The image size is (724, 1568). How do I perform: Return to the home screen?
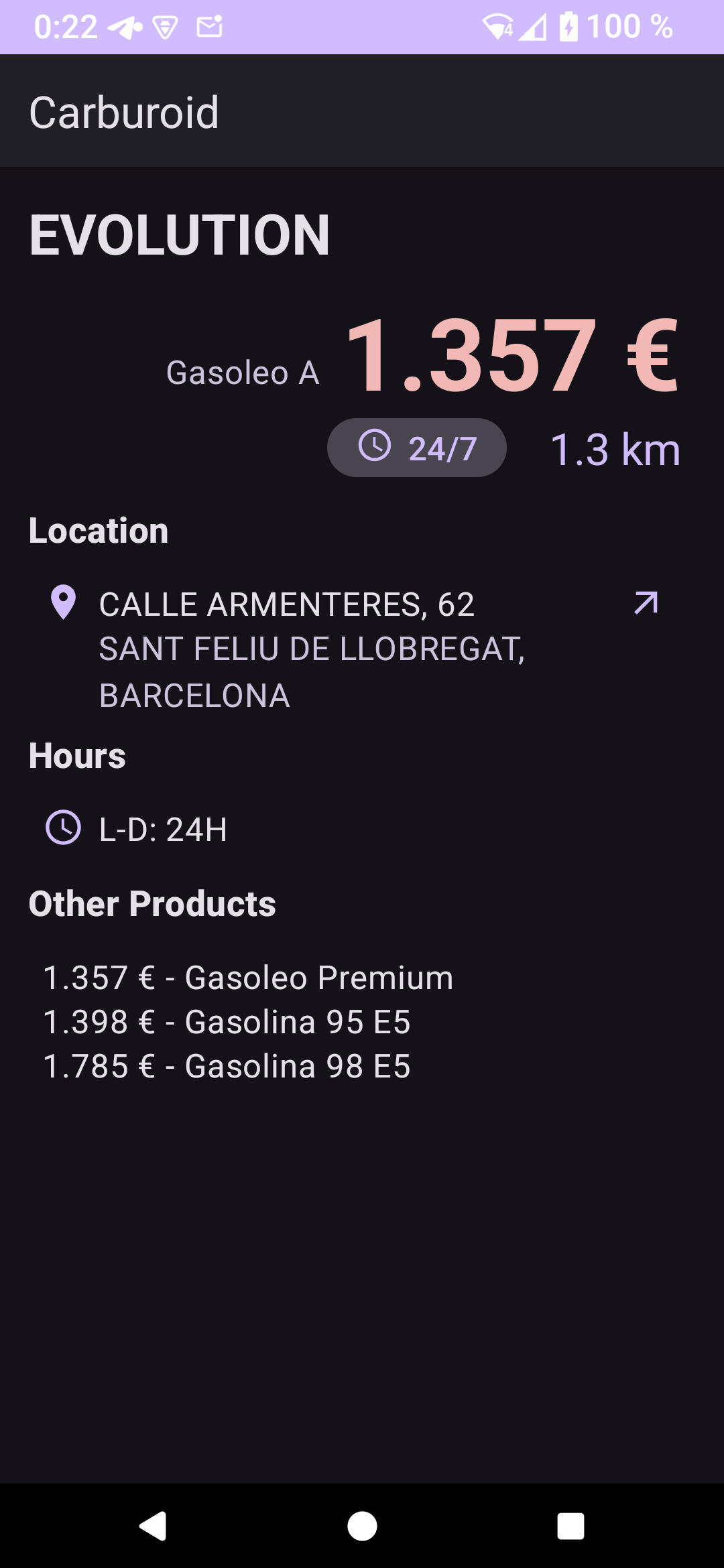coord(362,1526)
